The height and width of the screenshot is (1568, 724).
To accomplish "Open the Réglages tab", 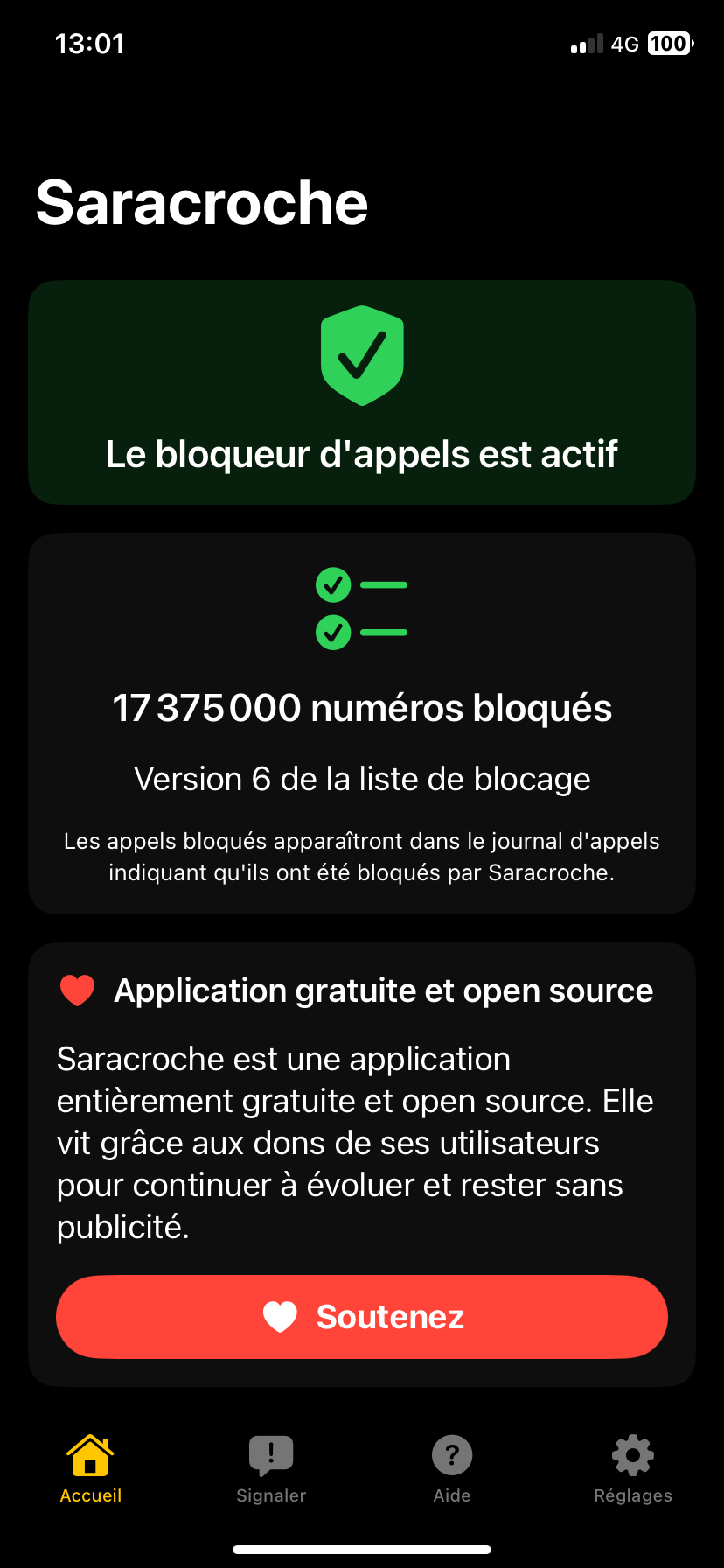I will point(632,1470).
